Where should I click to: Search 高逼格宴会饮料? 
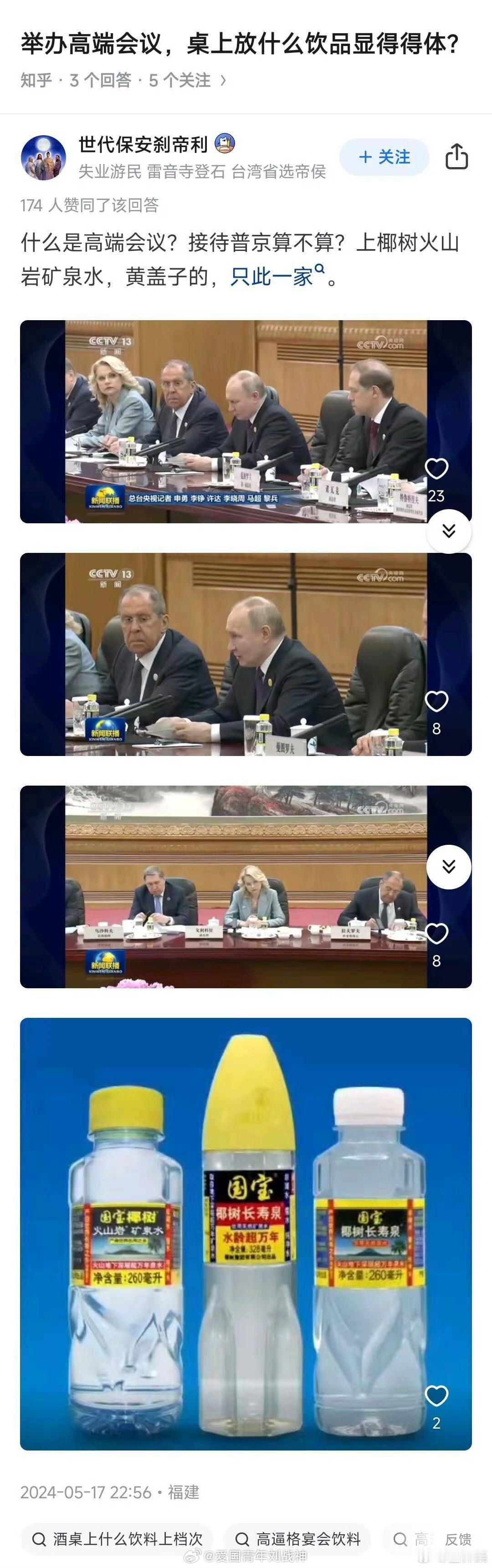pyautogui.click(x=298, y=1539)
